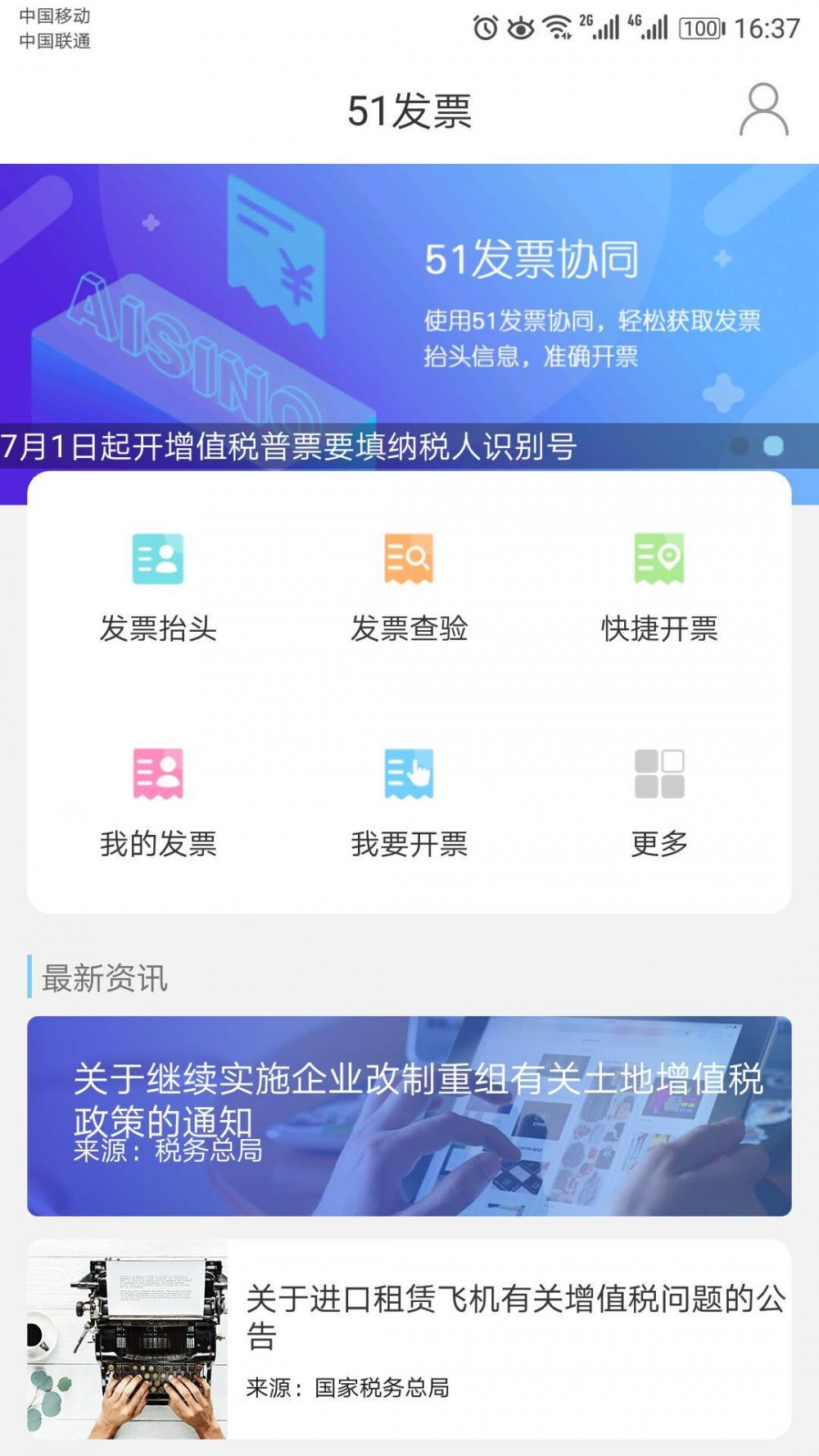Open the 进口租赁飞机 增值税 article
The width and height of the screenshot is (819, 1456).
click(409, 1339)
